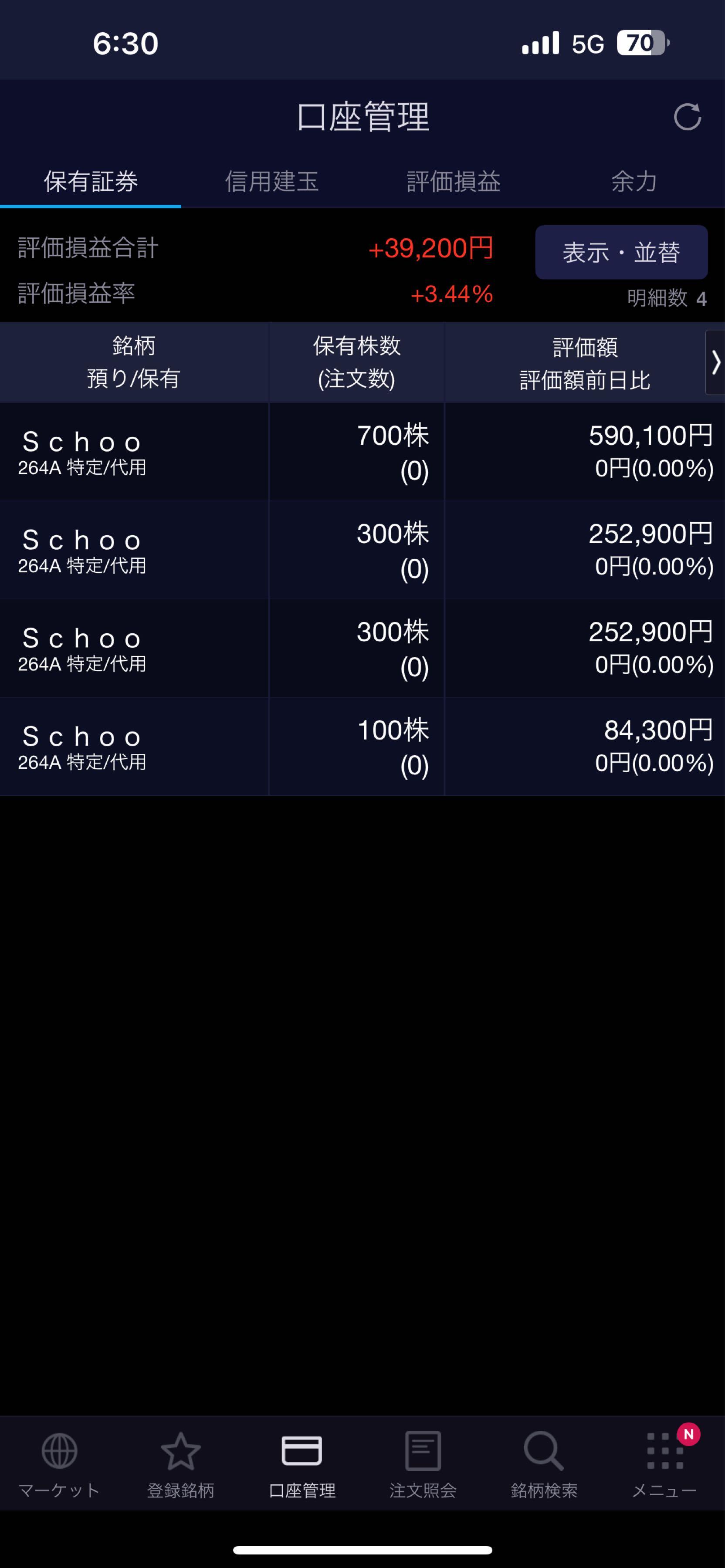This screenshot has height=1568, width=725.
Task: Refresh the account data
Action: click(x=687, y=117)
